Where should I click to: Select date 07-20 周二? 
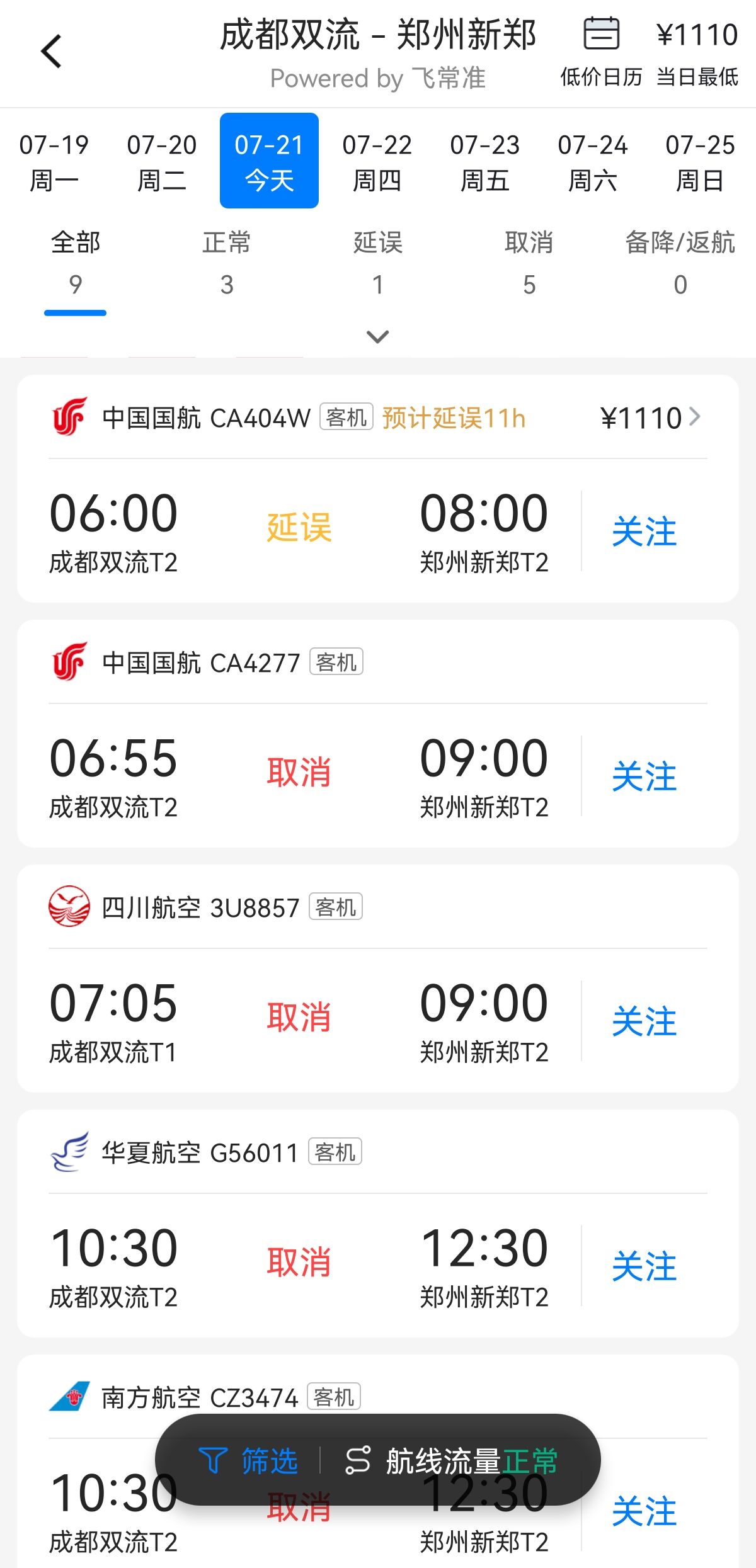(161, 162)
